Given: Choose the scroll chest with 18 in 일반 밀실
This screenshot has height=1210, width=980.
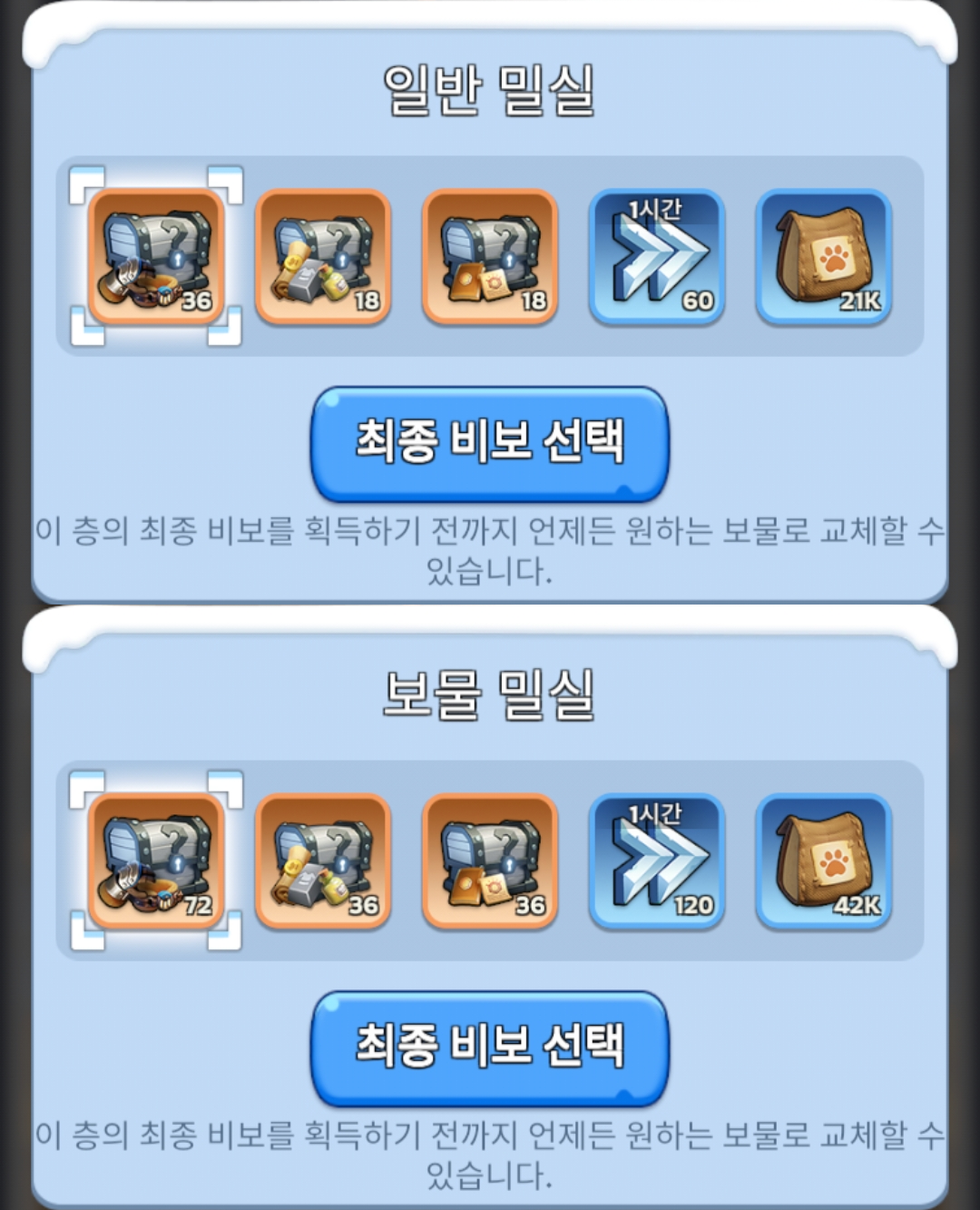Looking at the screenshot, I should click(x=323, y=256).
